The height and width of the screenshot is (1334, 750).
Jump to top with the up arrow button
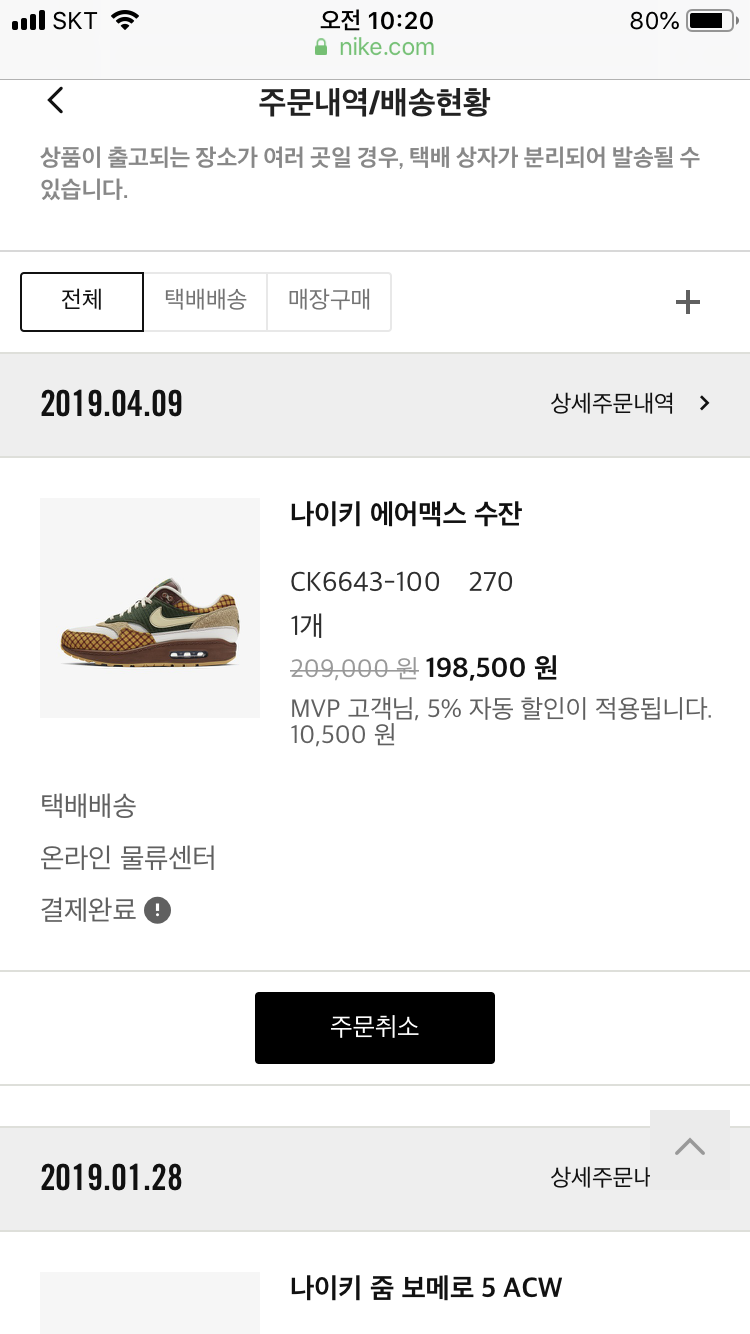(689, 1148)
